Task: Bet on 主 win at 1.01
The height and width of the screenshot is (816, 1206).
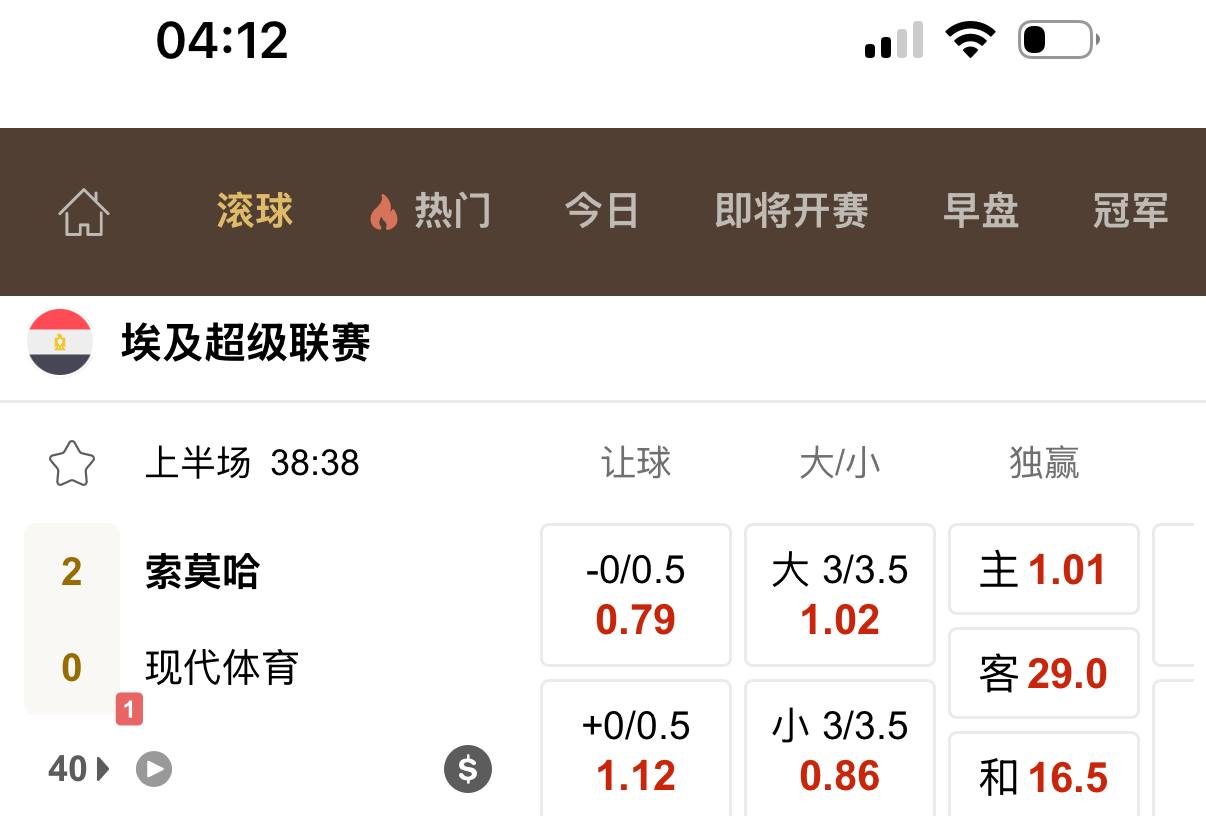Action: 1043,570
